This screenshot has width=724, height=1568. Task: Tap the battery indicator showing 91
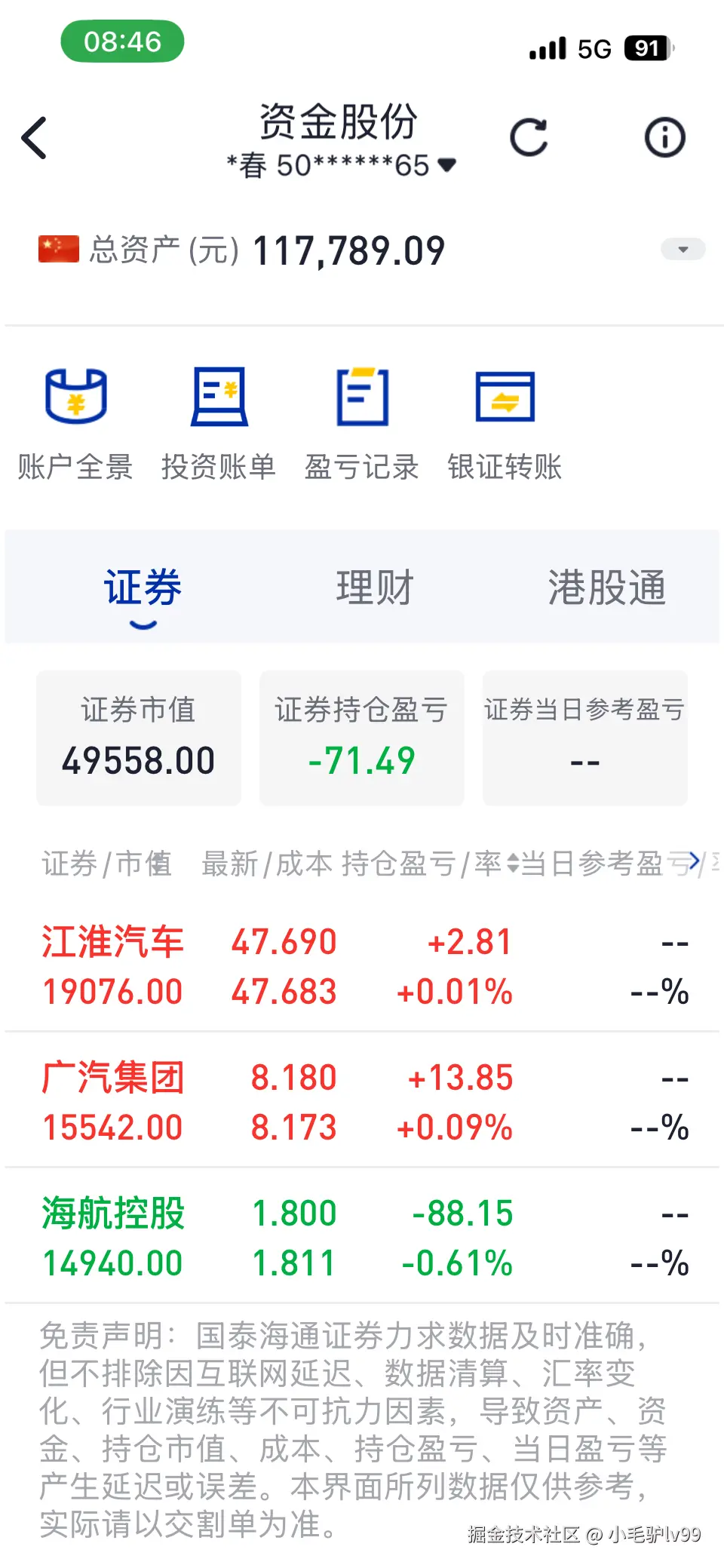point(646,48)
